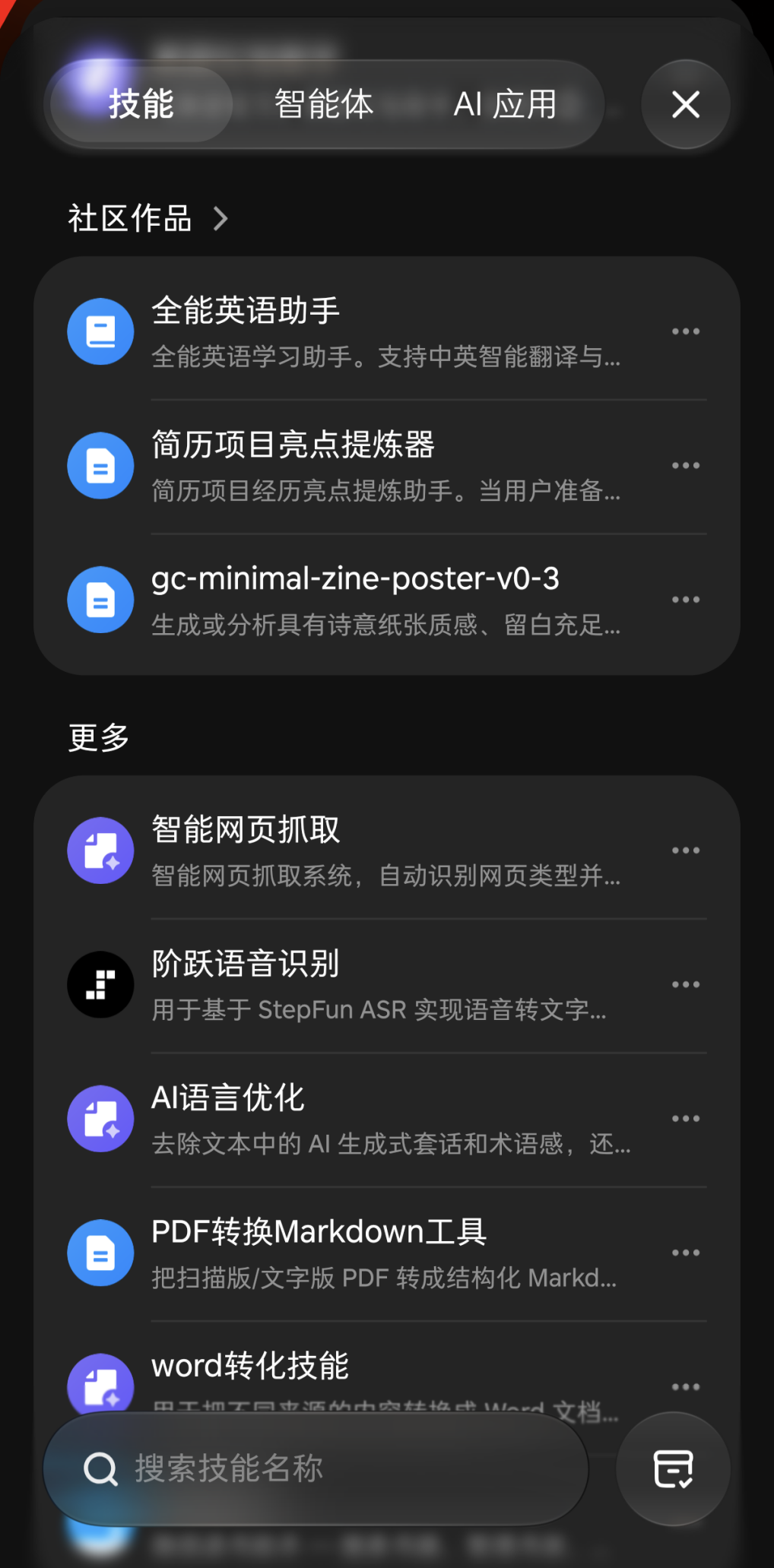Switch to the AI 应用 tab
774x1568 pixels.
pyautogui.click(x=505, y=104)
